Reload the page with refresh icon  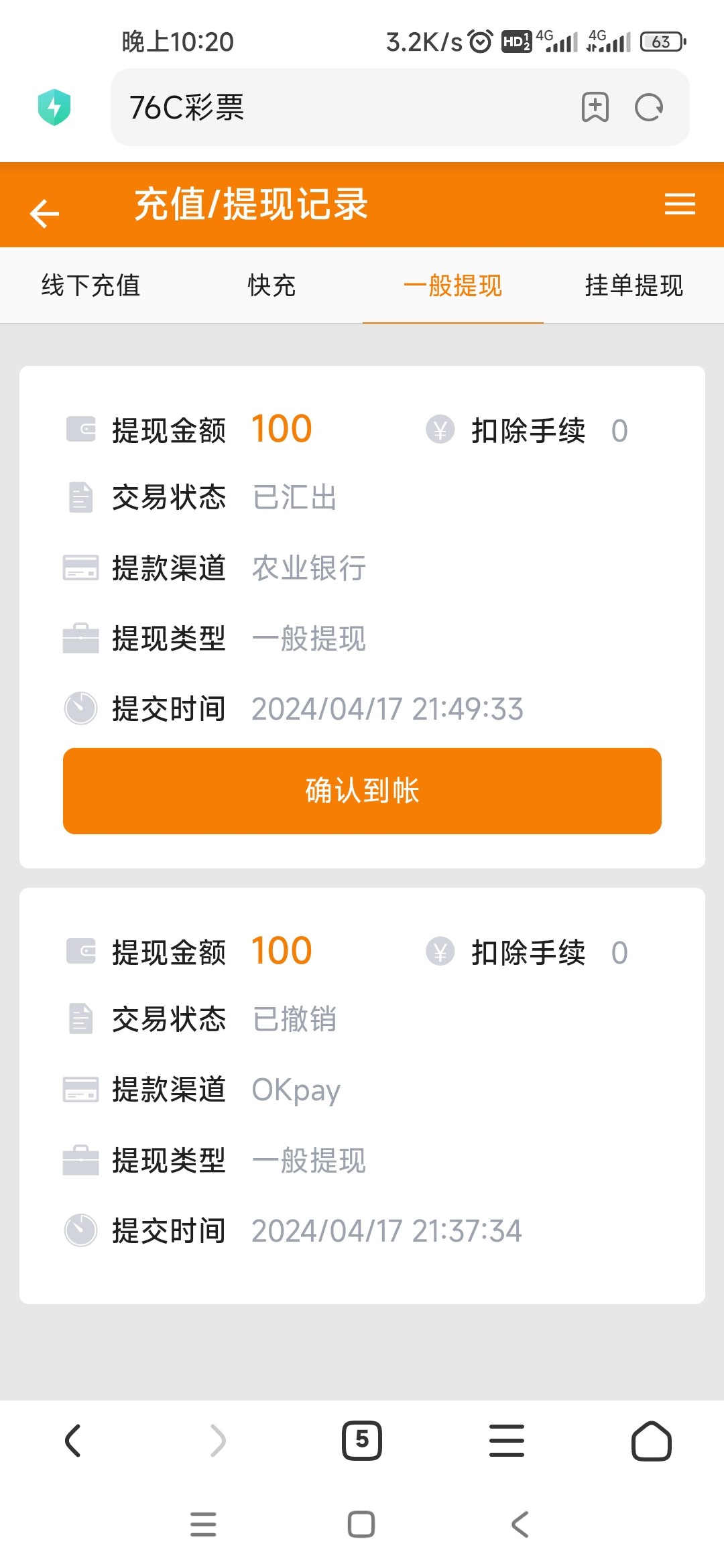(649, 107)
